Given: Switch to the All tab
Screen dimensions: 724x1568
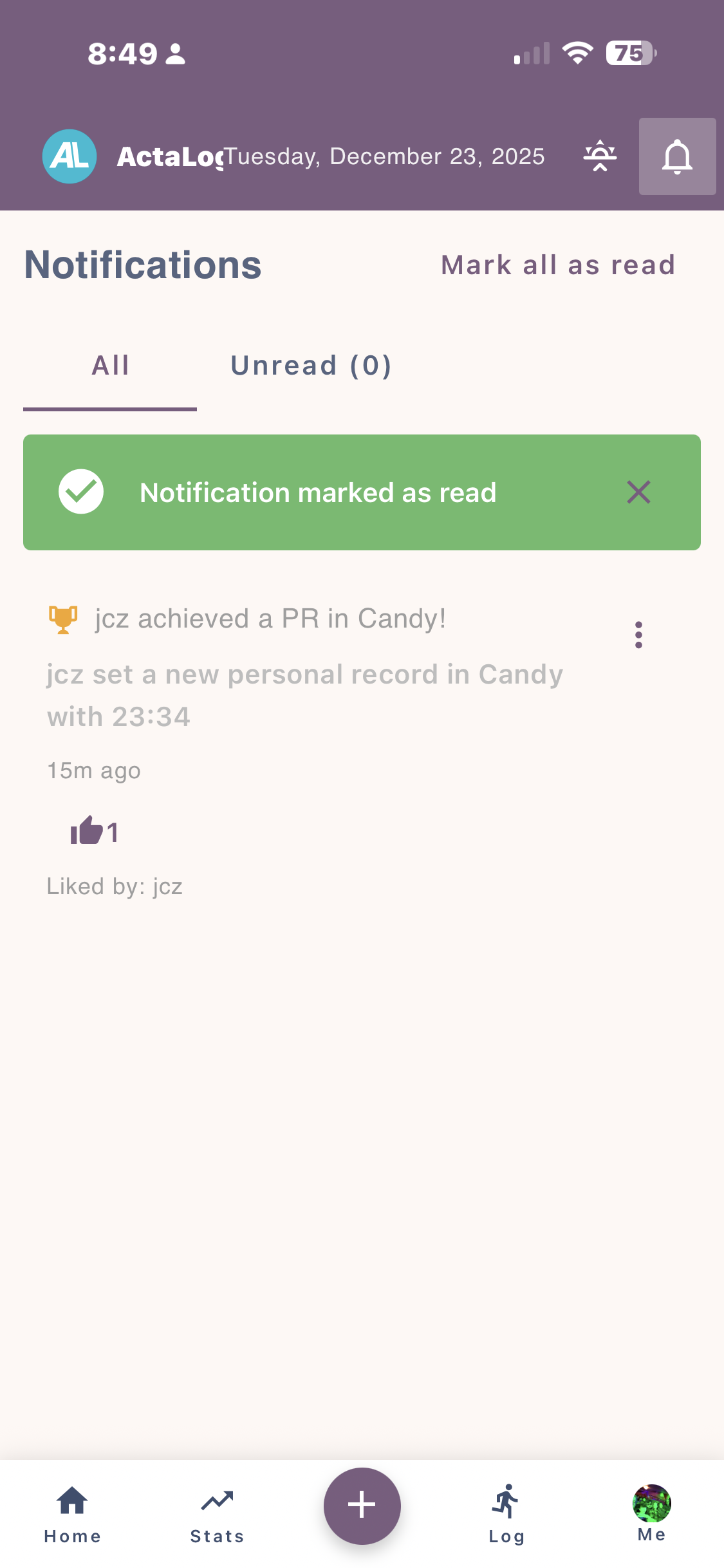Looking at the screenshot, I should click(110, 366).
